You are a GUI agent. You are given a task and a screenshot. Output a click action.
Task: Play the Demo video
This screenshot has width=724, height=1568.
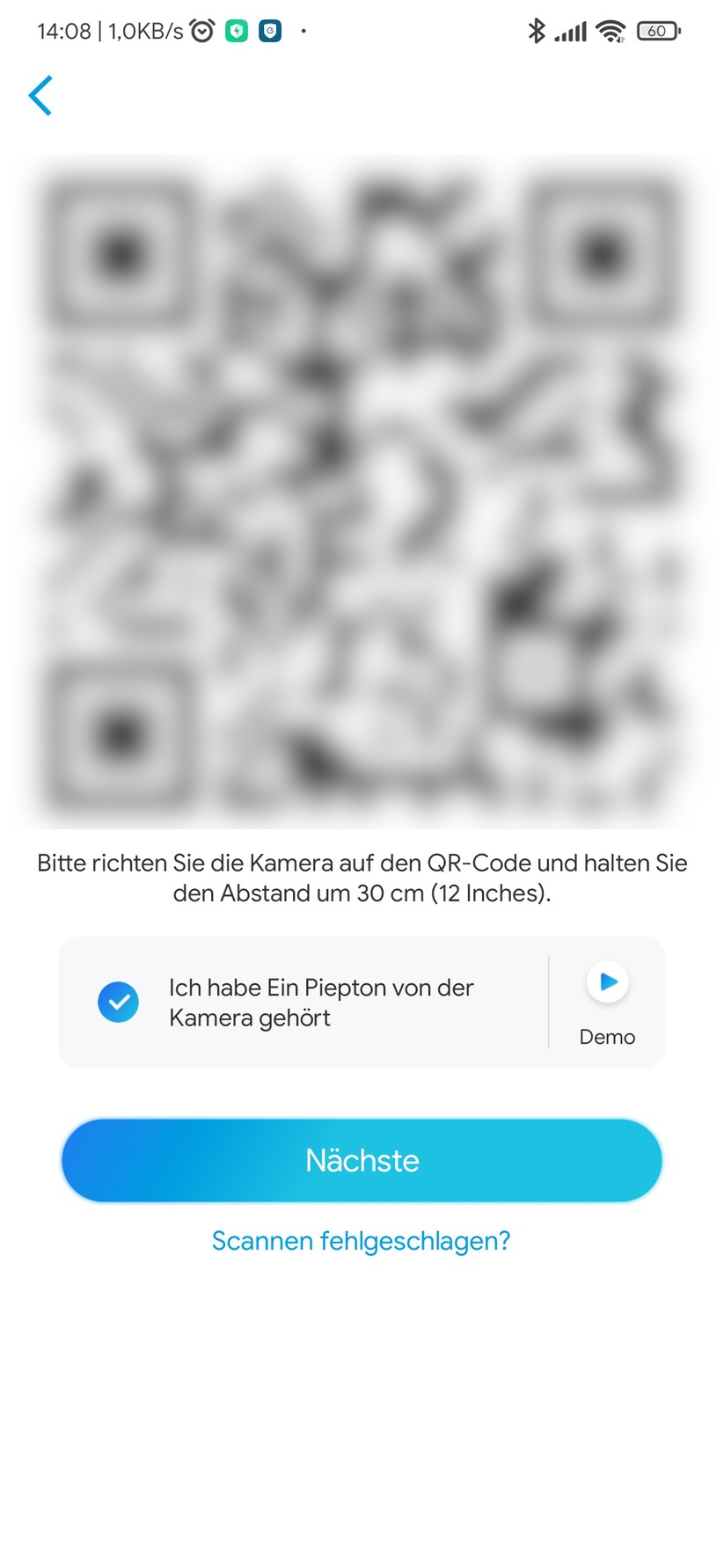[607, 982]
